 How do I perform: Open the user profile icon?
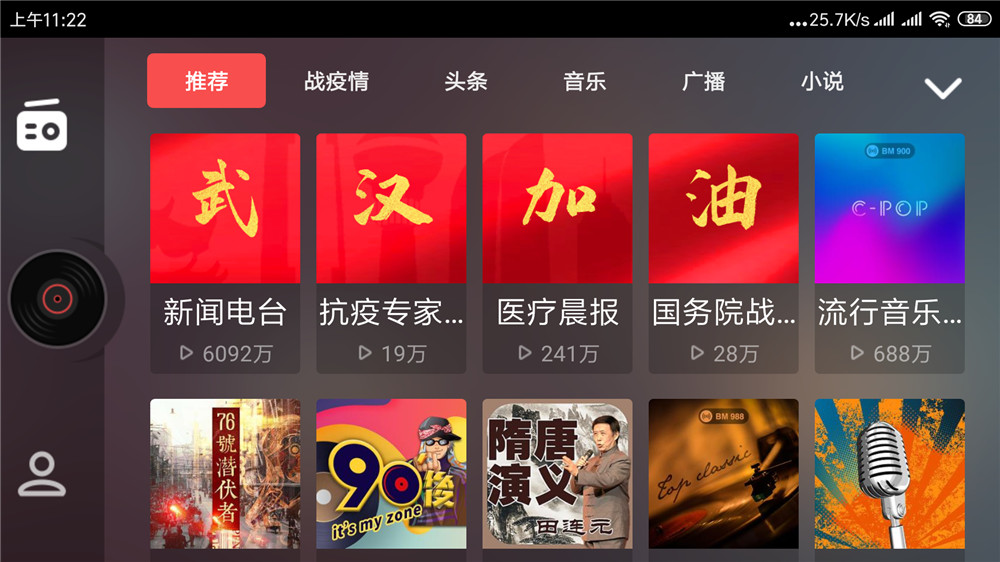pos(42,474)
